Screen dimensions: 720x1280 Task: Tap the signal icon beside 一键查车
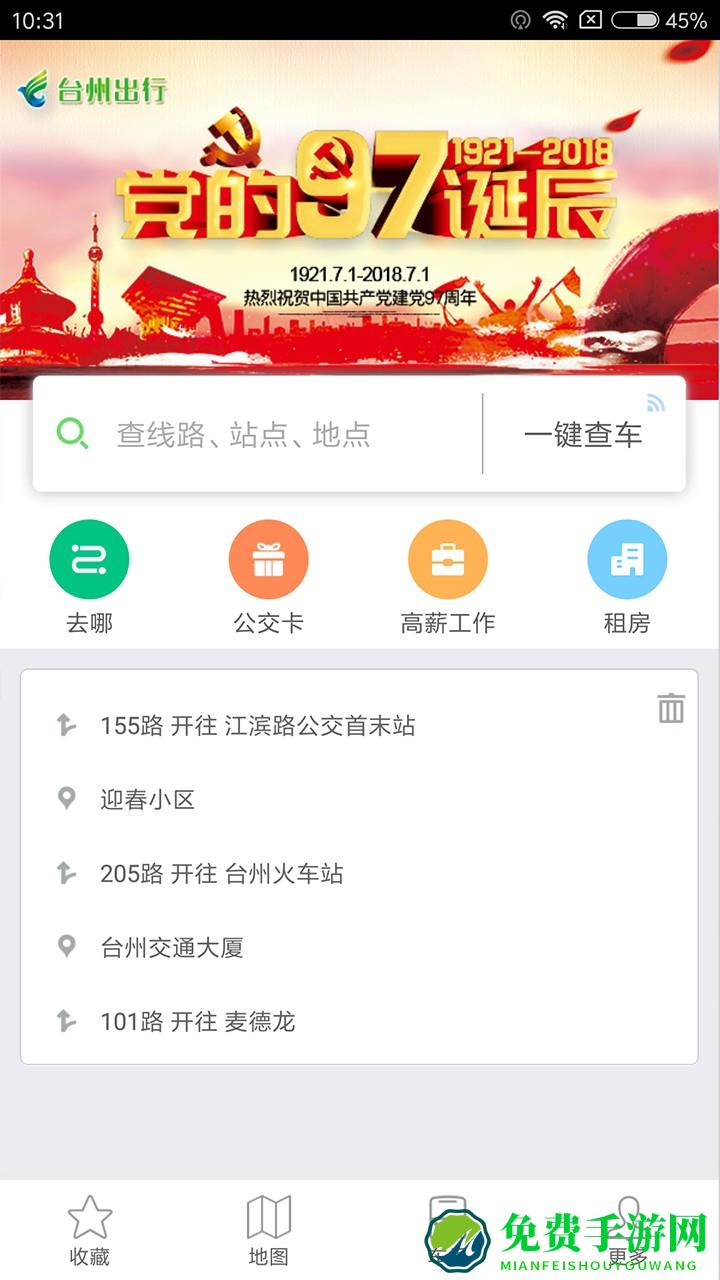(657, 404)
